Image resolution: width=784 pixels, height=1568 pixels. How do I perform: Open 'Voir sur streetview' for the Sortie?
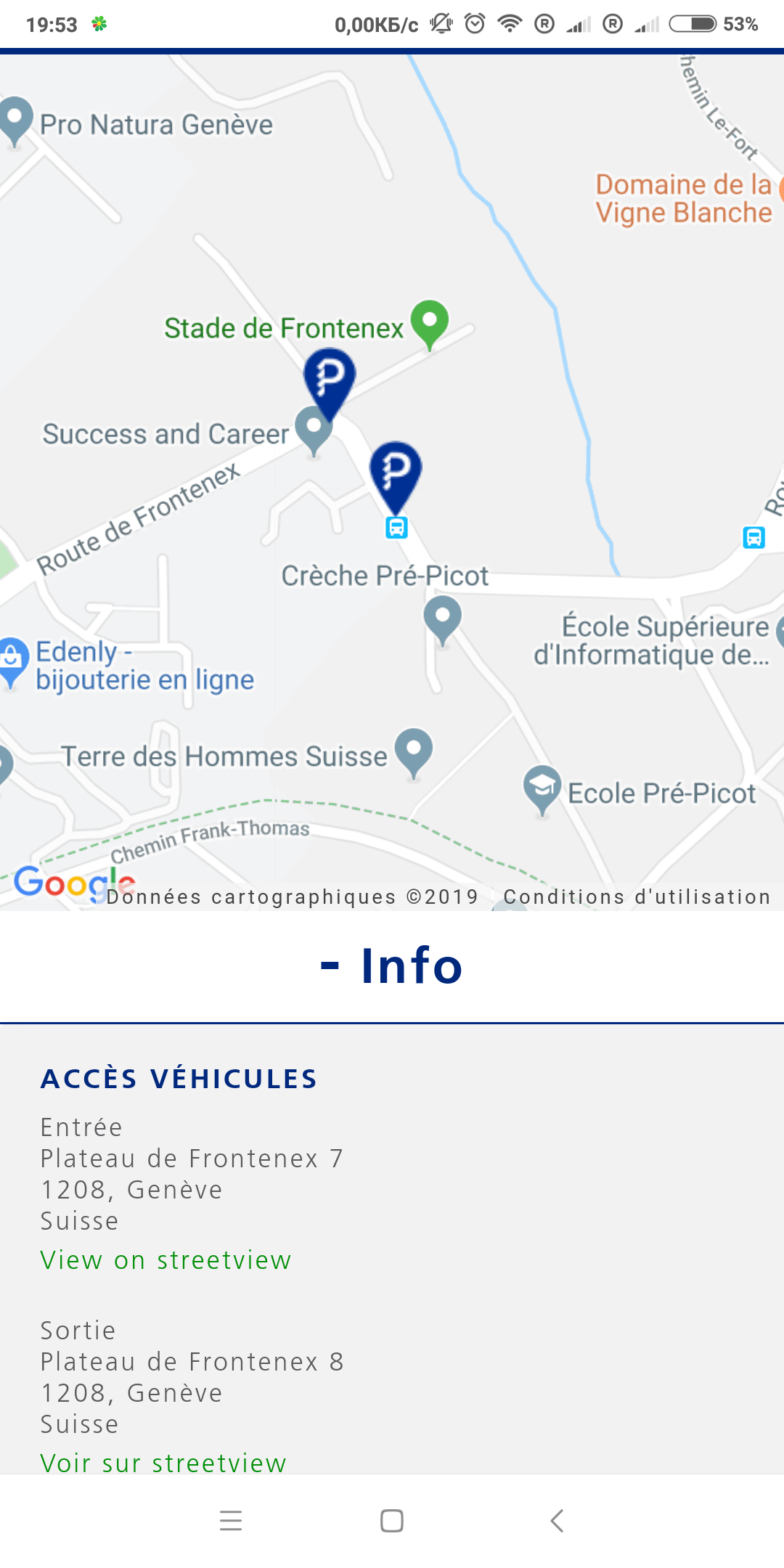coord(163,1462)
